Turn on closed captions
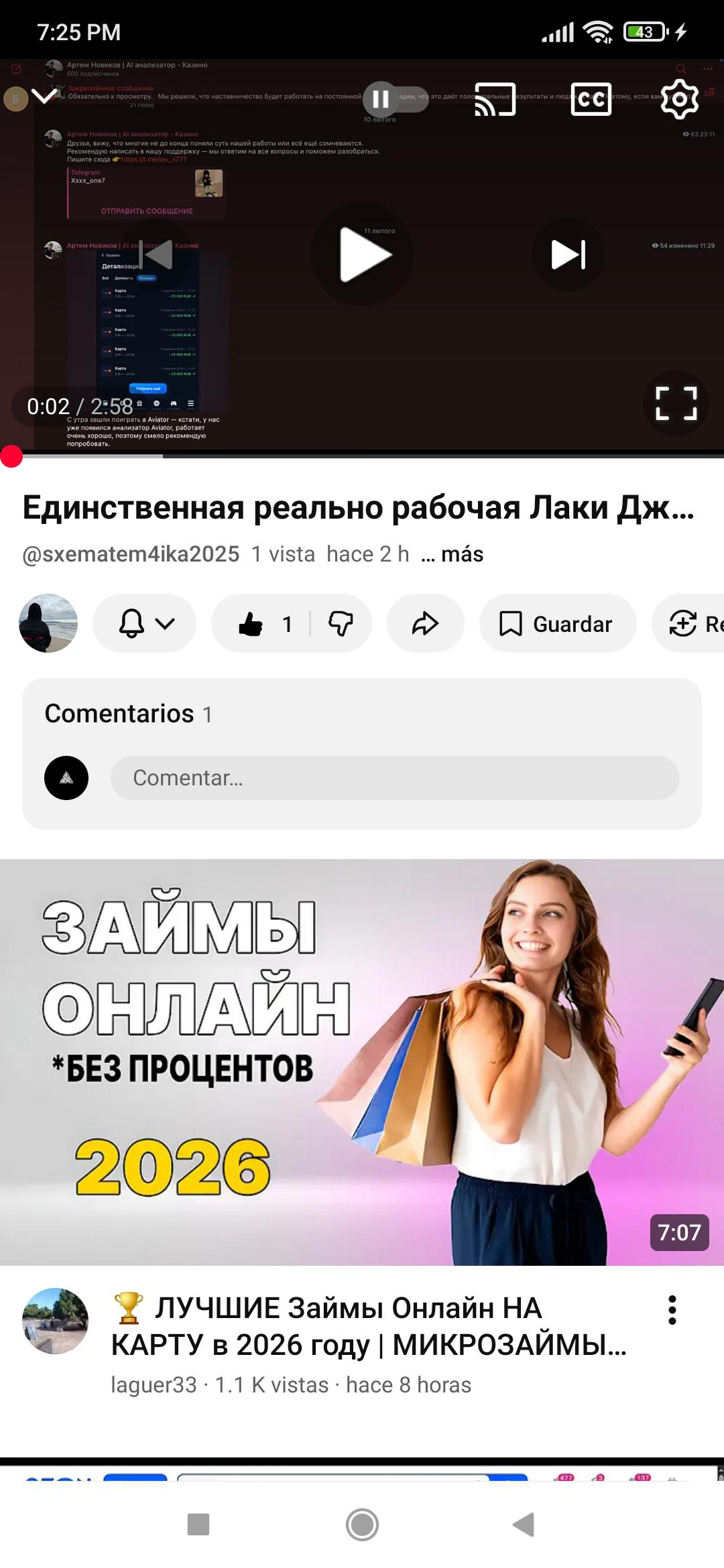The width and height of the screenshot is (724, 1568). point(591,99)
